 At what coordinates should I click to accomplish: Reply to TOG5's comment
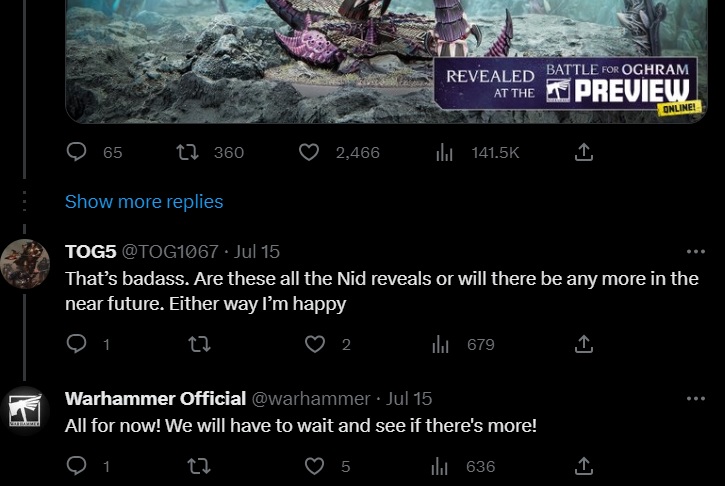tap(76, 344)
